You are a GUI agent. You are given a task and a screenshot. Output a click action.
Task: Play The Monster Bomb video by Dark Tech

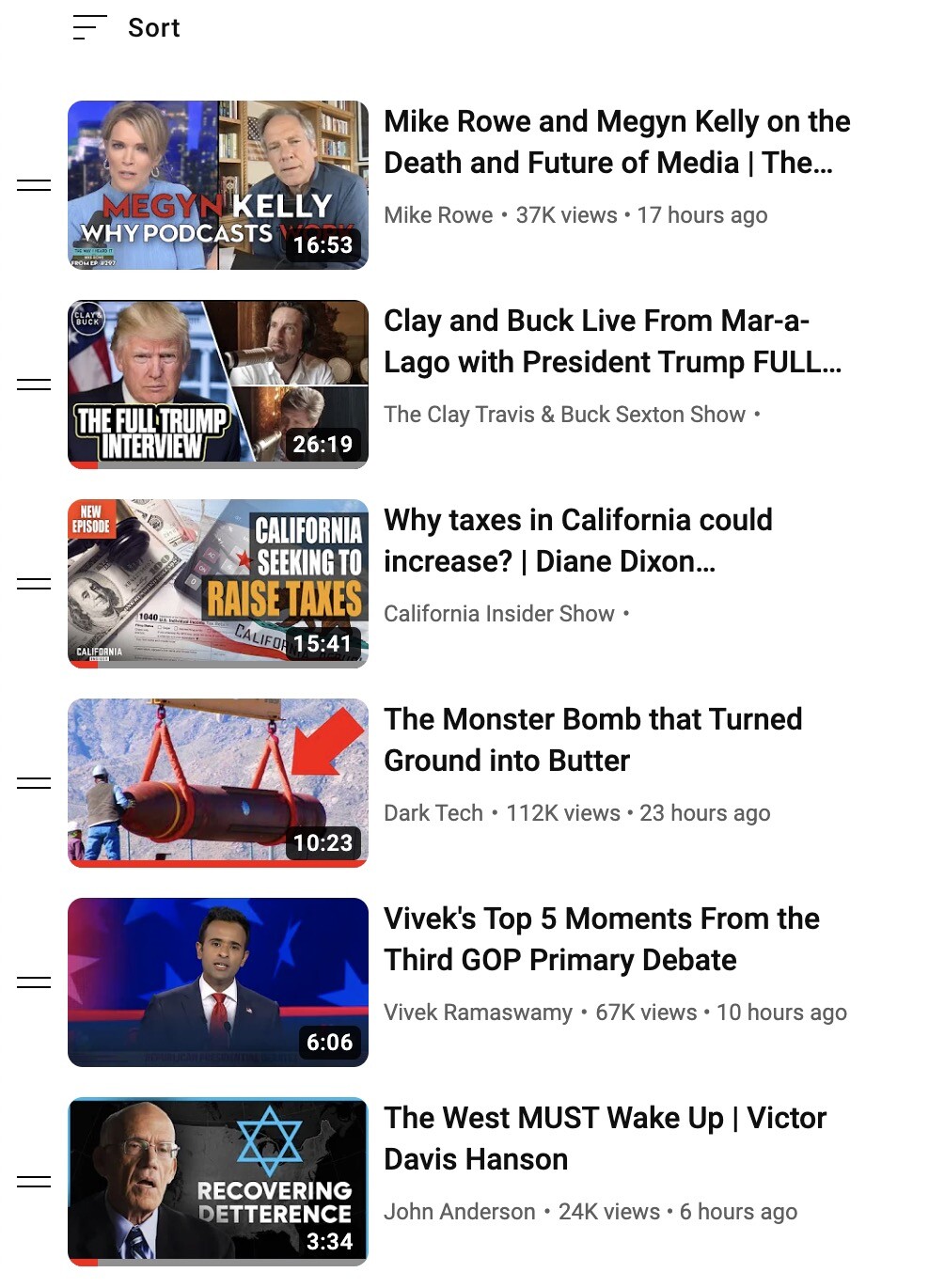tap(218, 783)
